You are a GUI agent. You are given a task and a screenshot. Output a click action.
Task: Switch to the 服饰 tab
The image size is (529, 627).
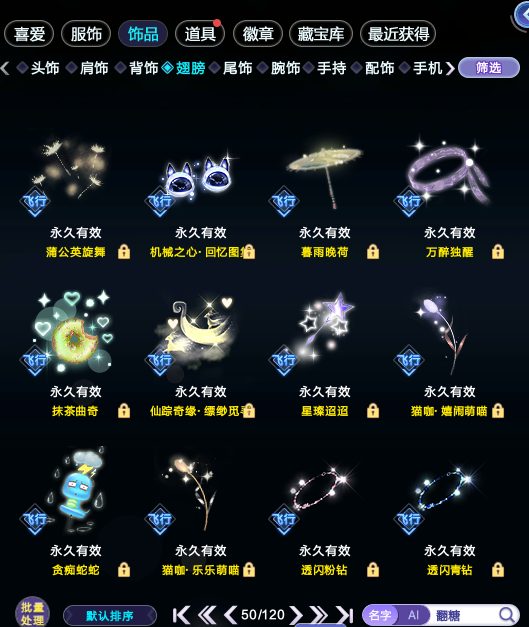86,34
